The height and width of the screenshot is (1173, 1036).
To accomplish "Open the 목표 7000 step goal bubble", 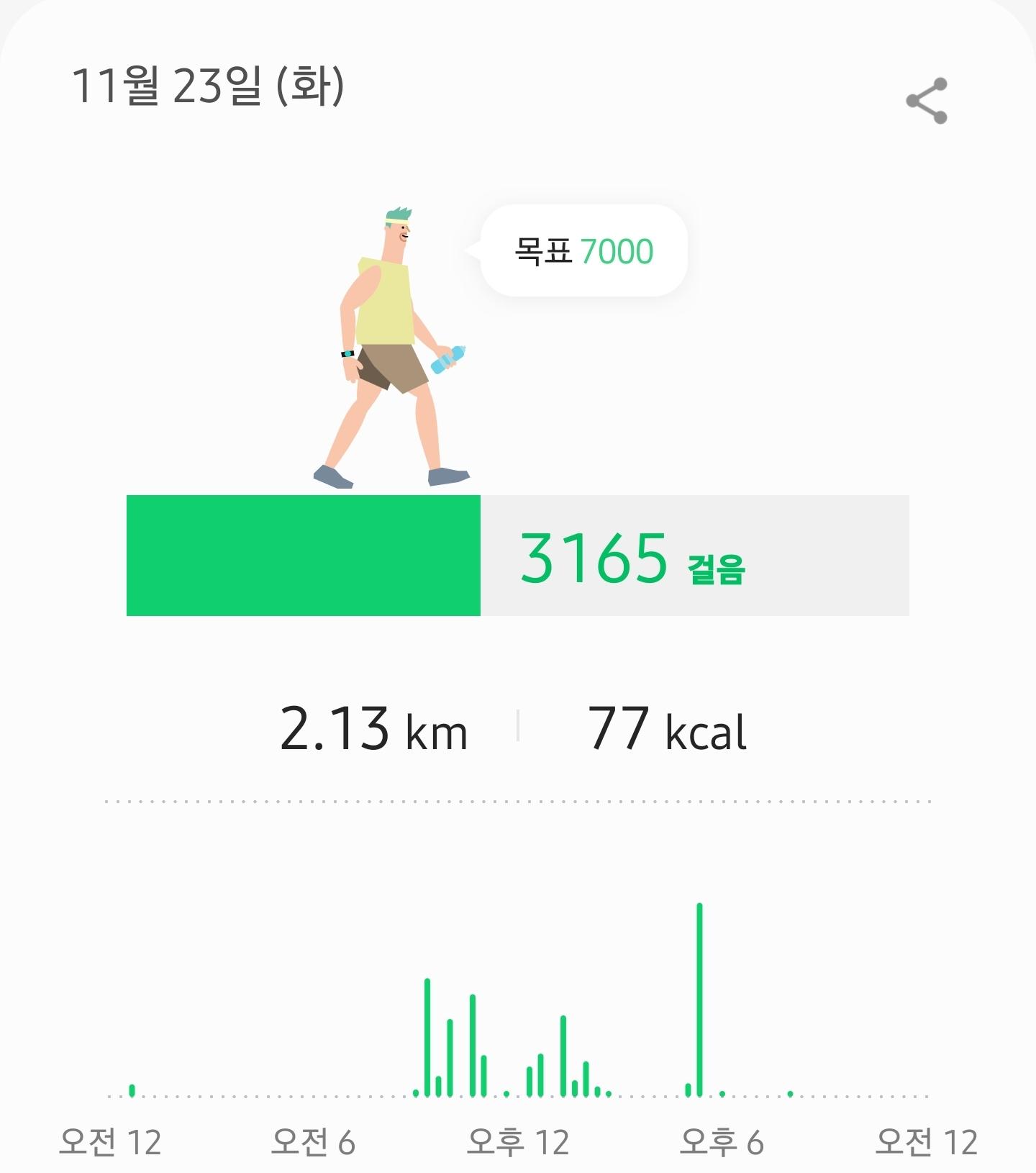I will click(583, 251).
